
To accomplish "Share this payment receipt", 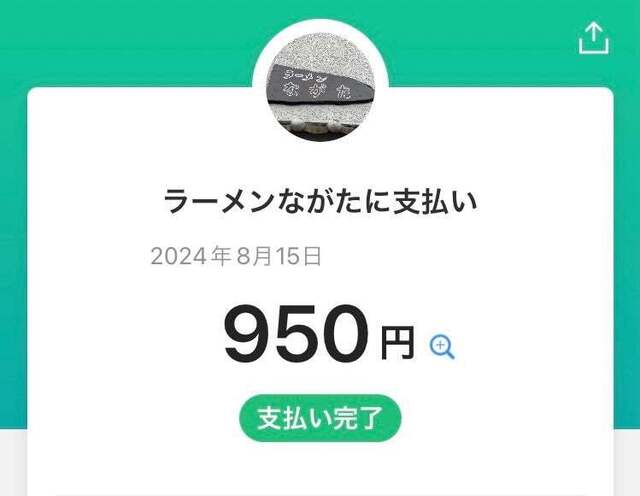I will pyautogui.click(x=593, y=38).
